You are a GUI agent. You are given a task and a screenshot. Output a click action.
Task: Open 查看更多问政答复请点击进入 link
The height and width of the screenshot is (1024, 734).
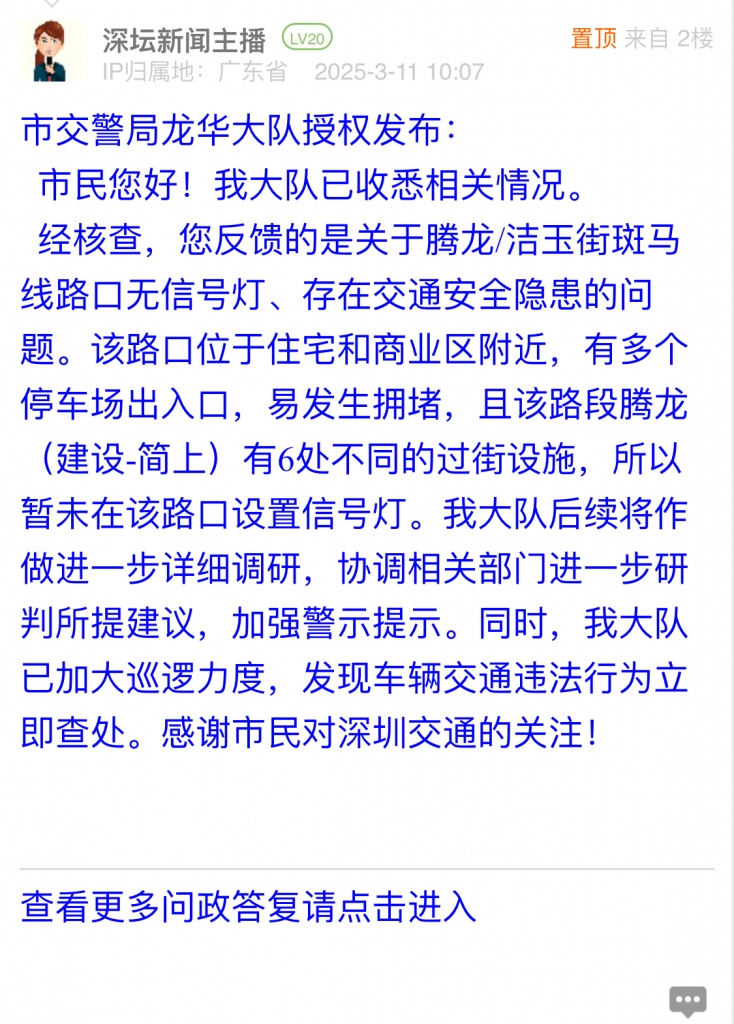click(249, 907)
